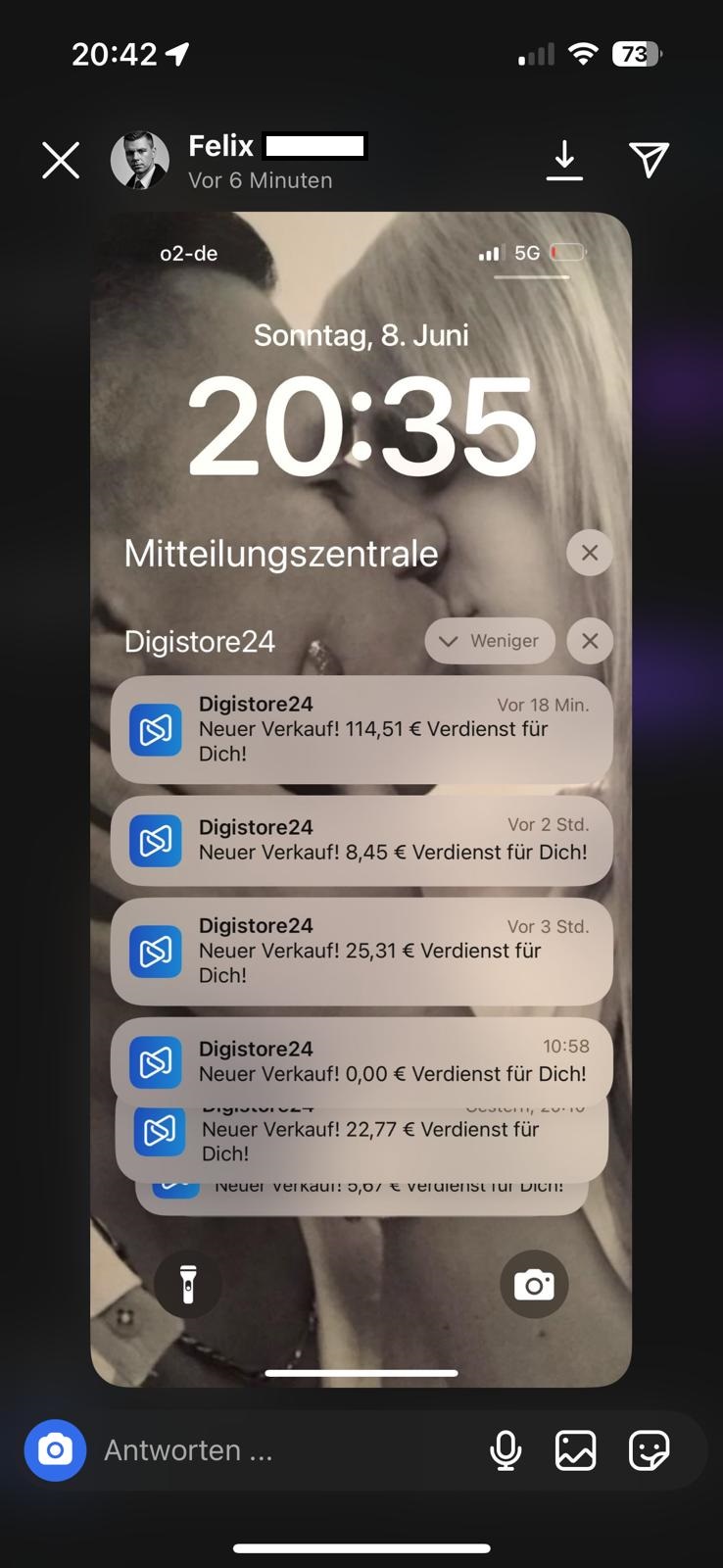Open the camera to reply
The width and height of the screenshot is (723, 1568).
(x=55, y=1449)
